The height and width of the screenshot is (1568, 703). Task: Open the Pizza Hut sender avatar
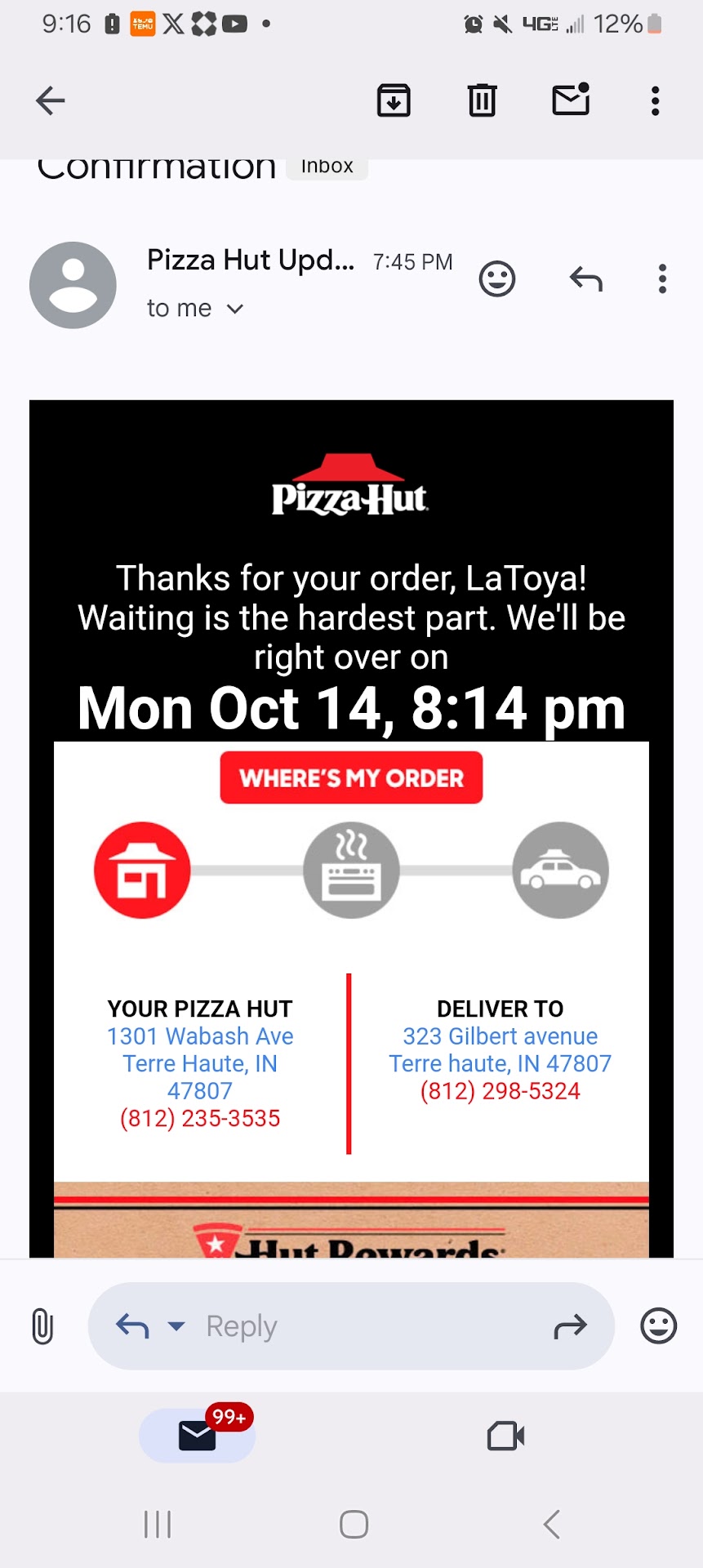[x=73, y=285]
